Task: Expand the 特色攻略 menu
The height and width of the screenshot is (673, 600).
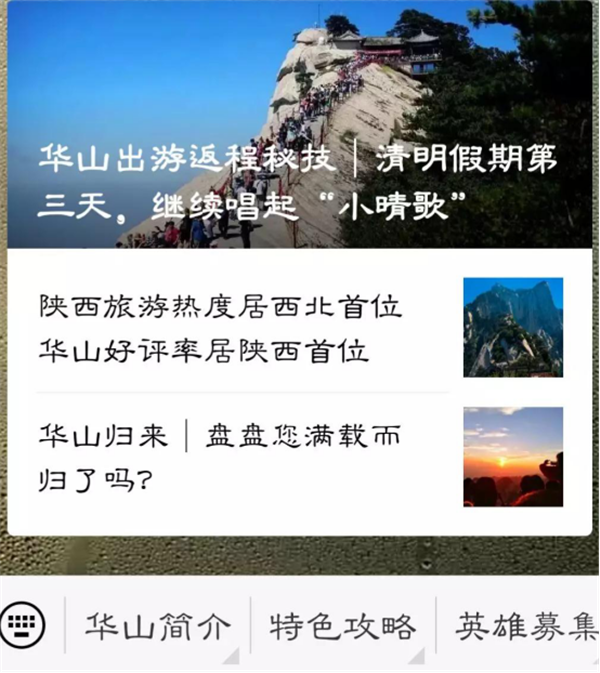Action: pos(342,627)
